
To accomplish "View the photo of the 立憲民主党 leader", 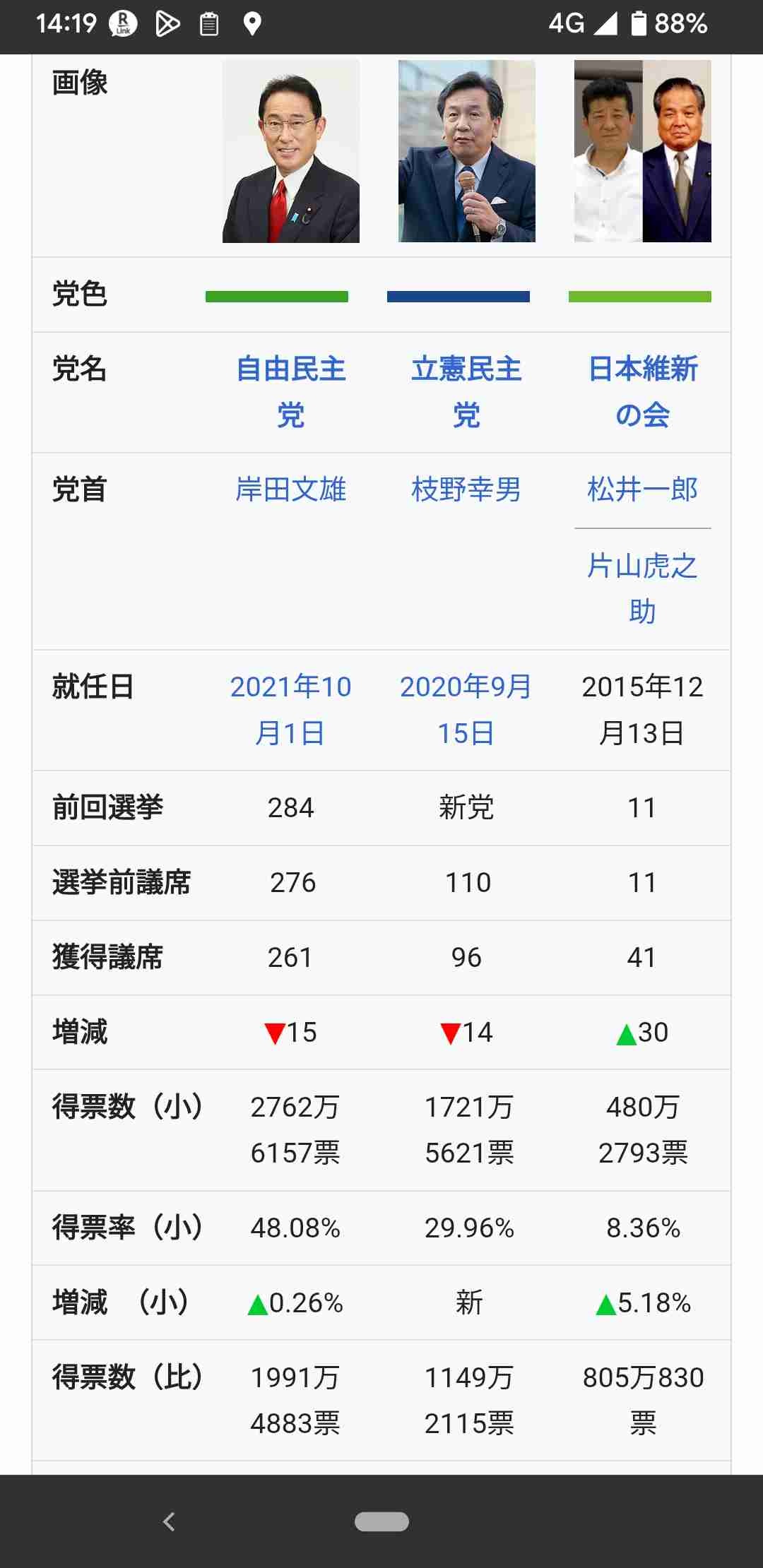I will [466, 151].
